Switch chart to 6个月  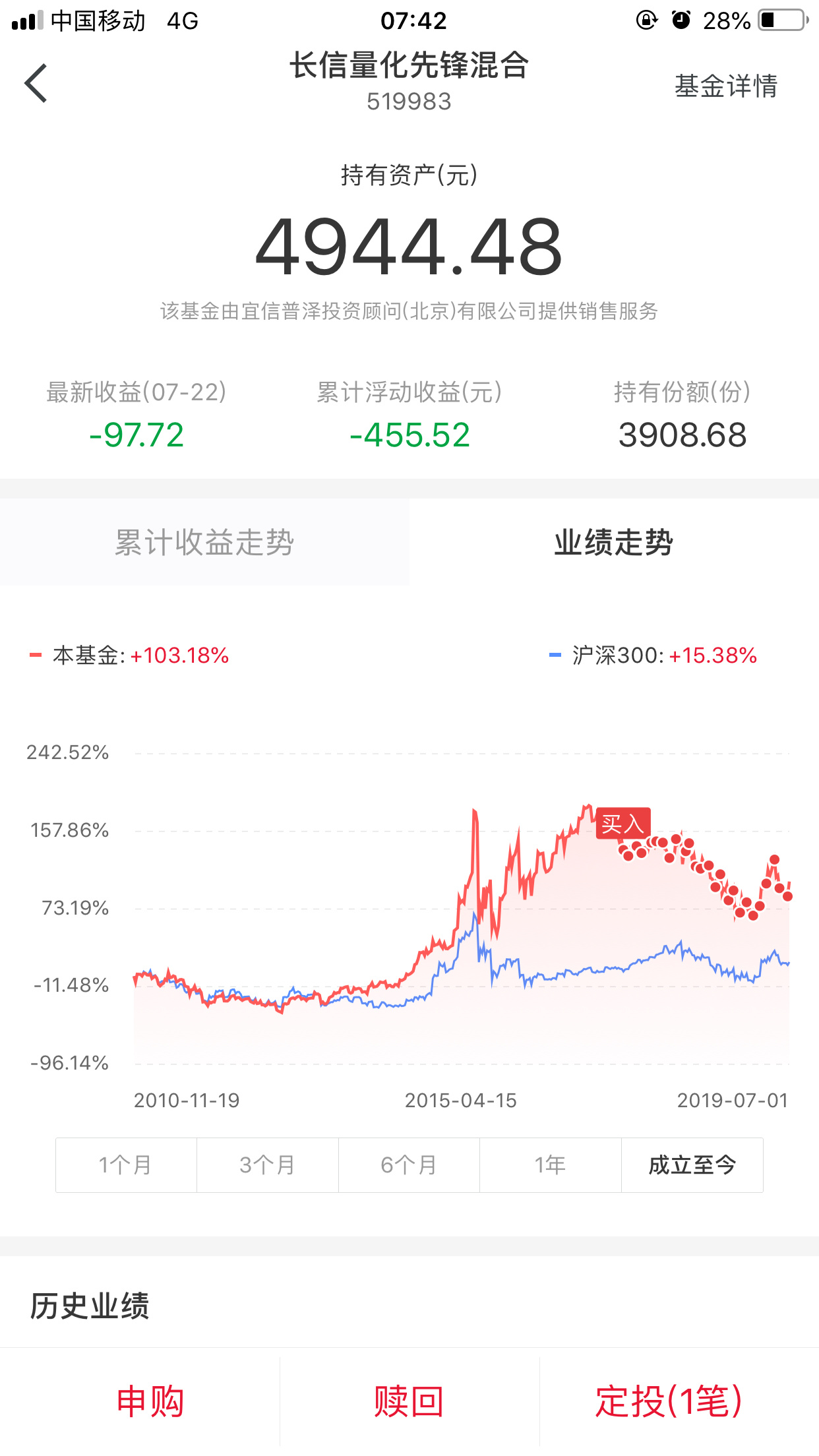pyautogui.click(x=409, y=1165)
